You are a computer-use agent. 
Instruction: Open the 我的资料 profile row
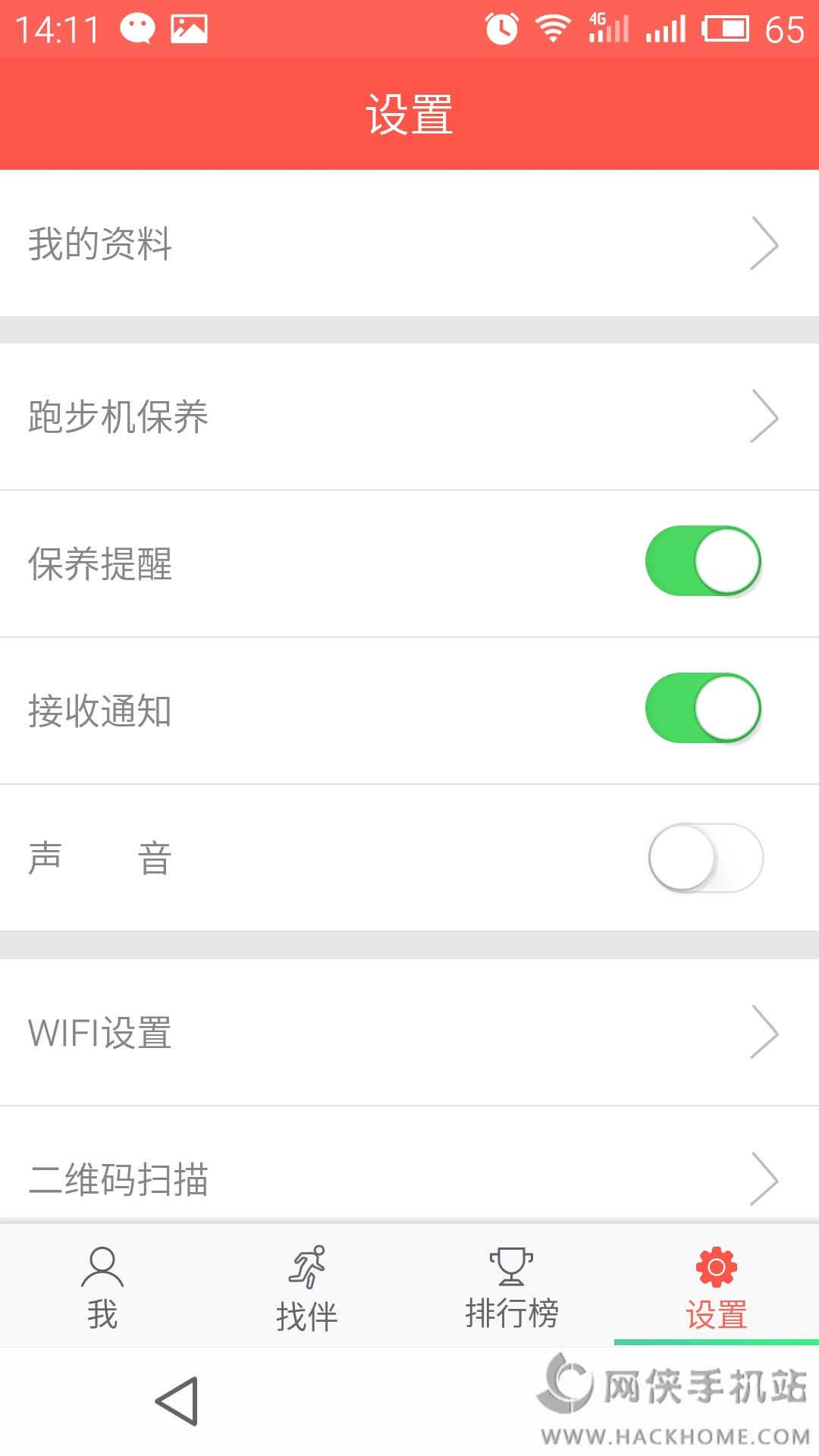tap(409, 243)
